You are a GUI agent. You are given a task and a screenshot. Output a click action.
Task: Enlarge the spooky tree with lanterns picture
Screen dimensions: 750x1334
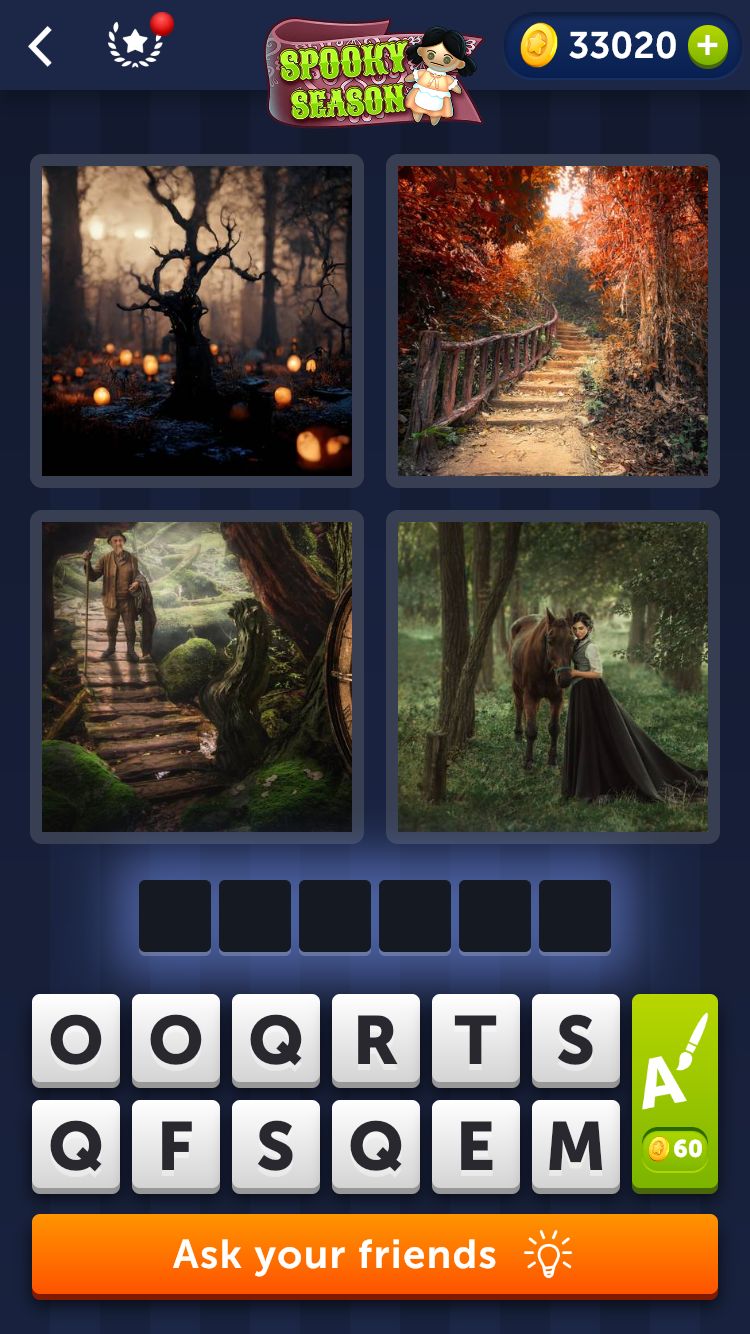[x=197, y=321]
